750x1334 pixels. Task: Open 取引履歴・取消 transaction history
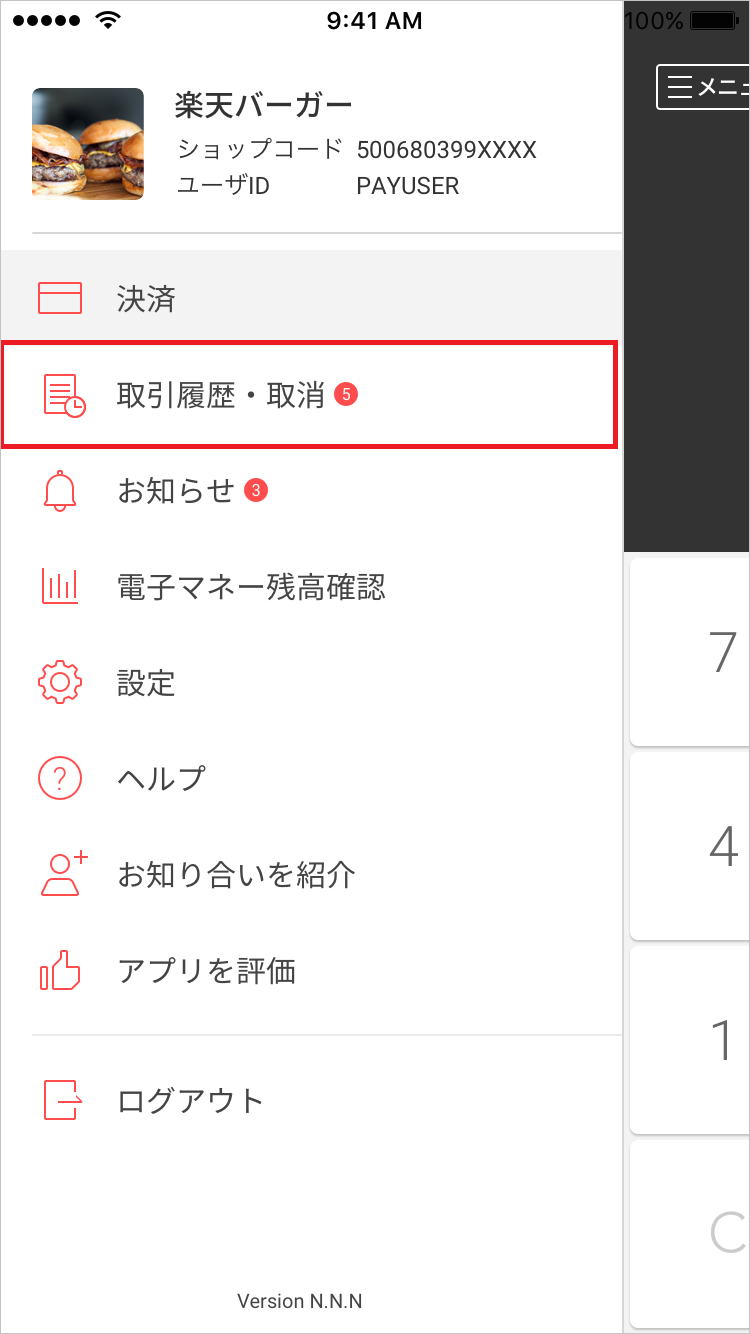pos(311,394)
